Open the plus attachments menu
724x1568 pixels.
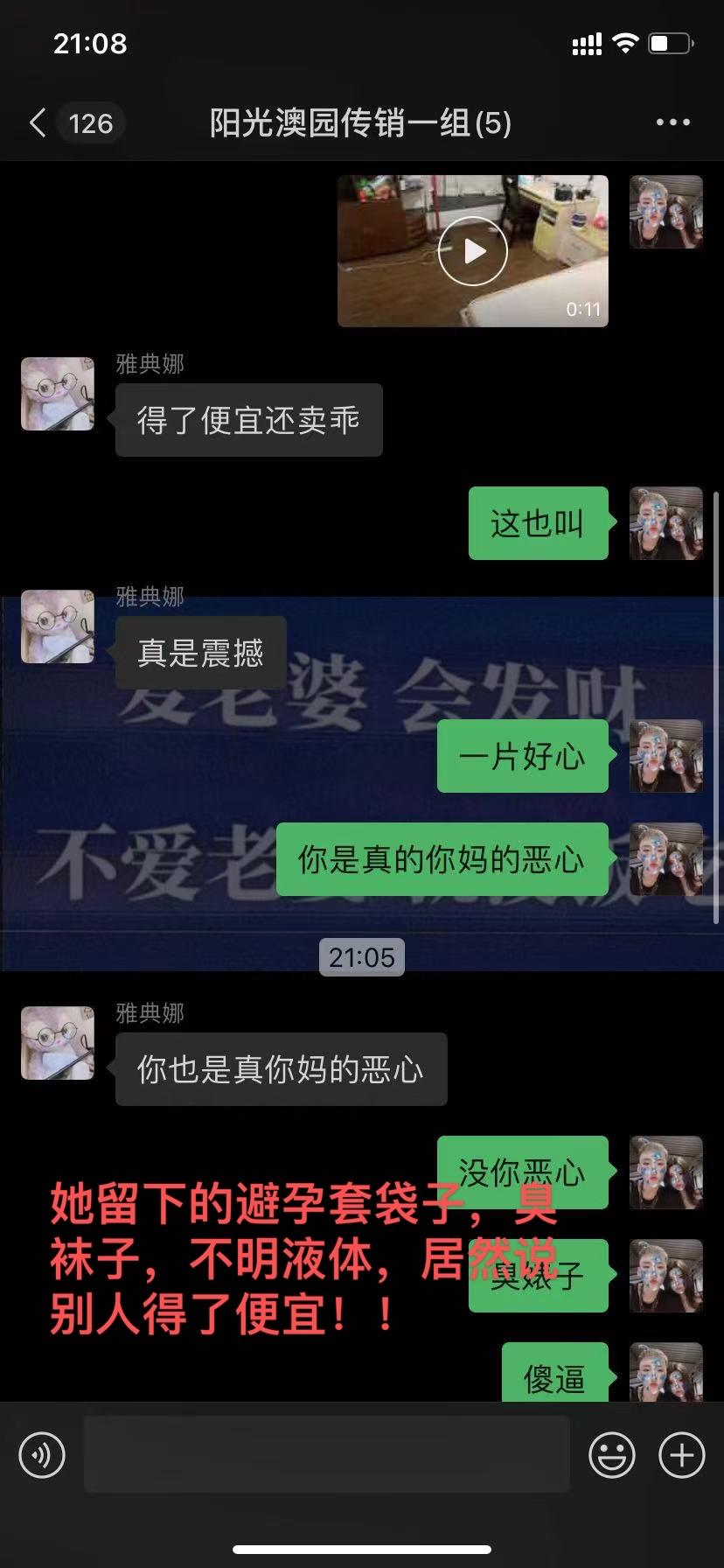point(681,1455)
